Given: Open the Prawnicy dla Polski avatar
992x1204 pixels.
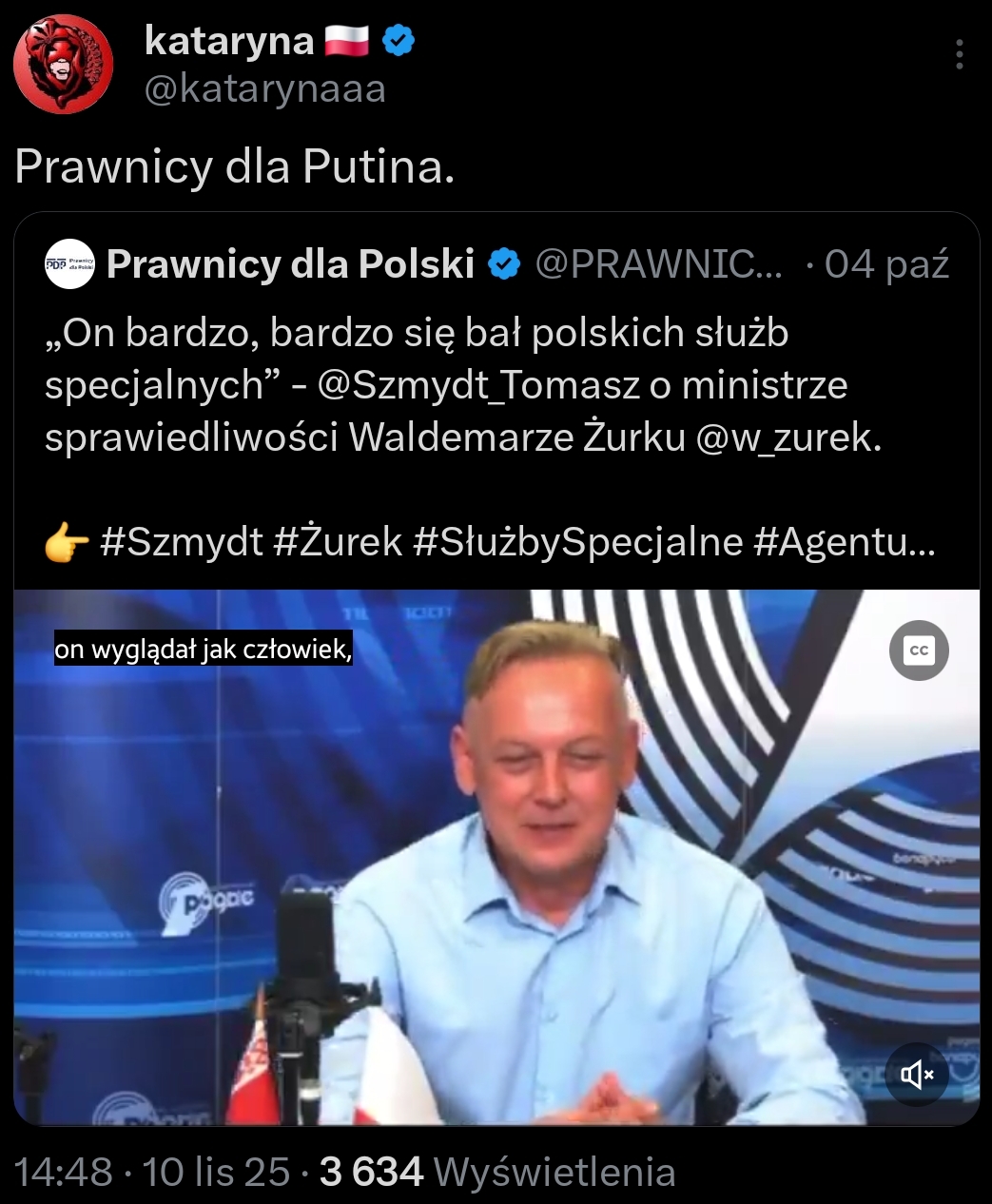Looking at the screenshot, I should (x=70, y=264).
